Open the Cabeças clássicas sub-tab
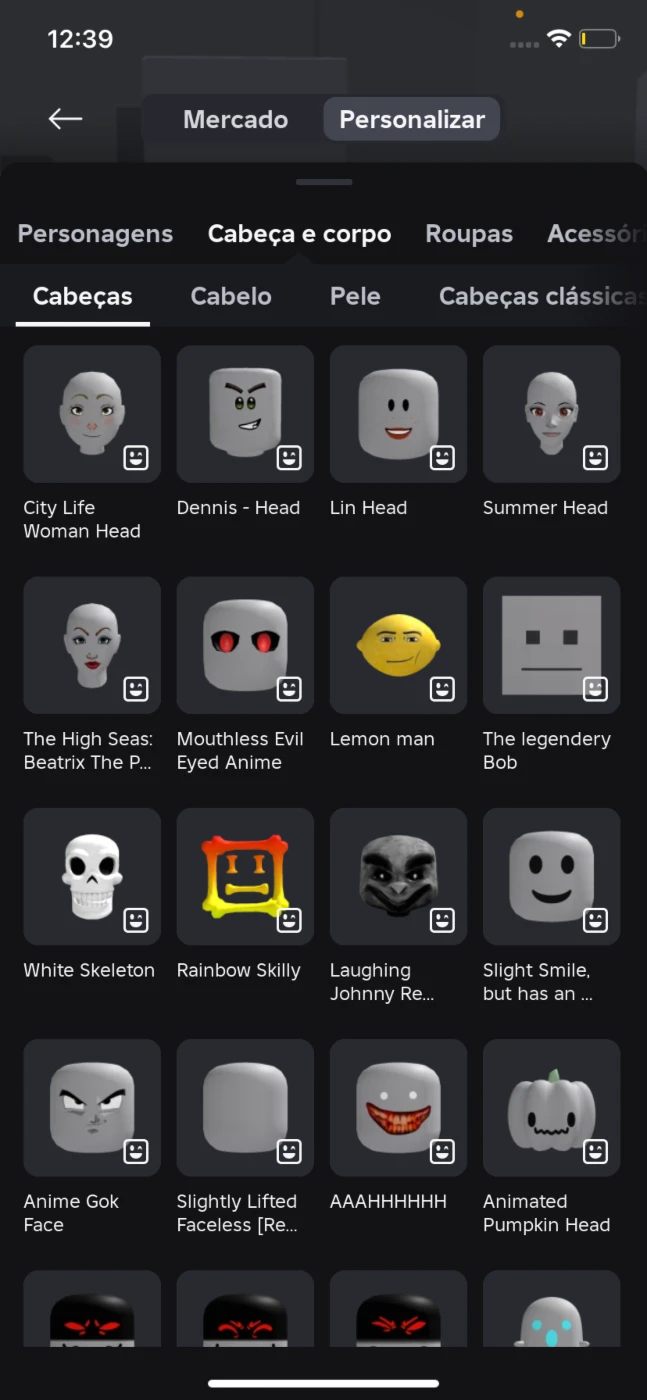The width and height of the screenshot is (647, 1400). pyautogui.click(x=542, y=296)
